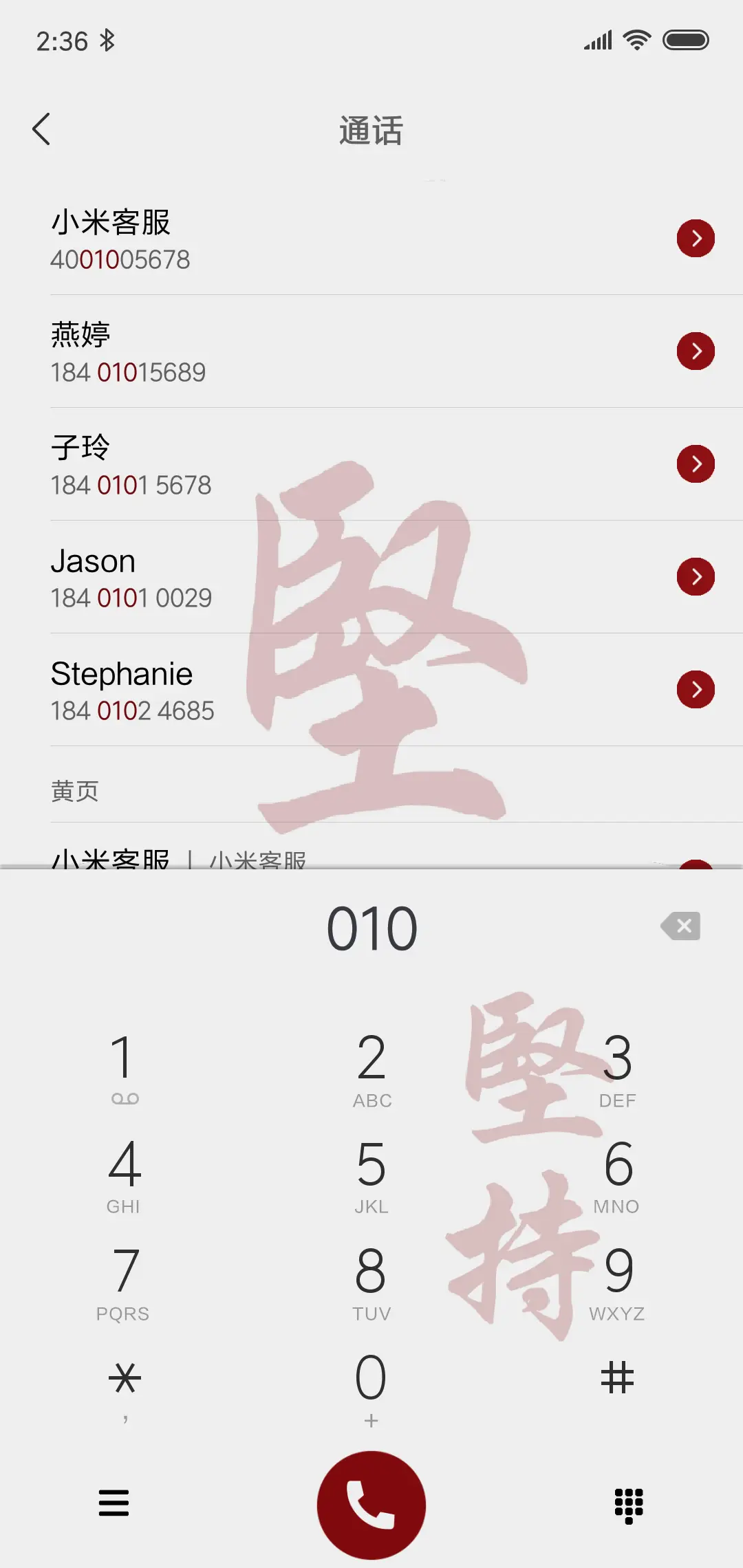Open Stephanie's call detail chevron
This screenshot has height=1568, width=743.
(x=696, y=690)
